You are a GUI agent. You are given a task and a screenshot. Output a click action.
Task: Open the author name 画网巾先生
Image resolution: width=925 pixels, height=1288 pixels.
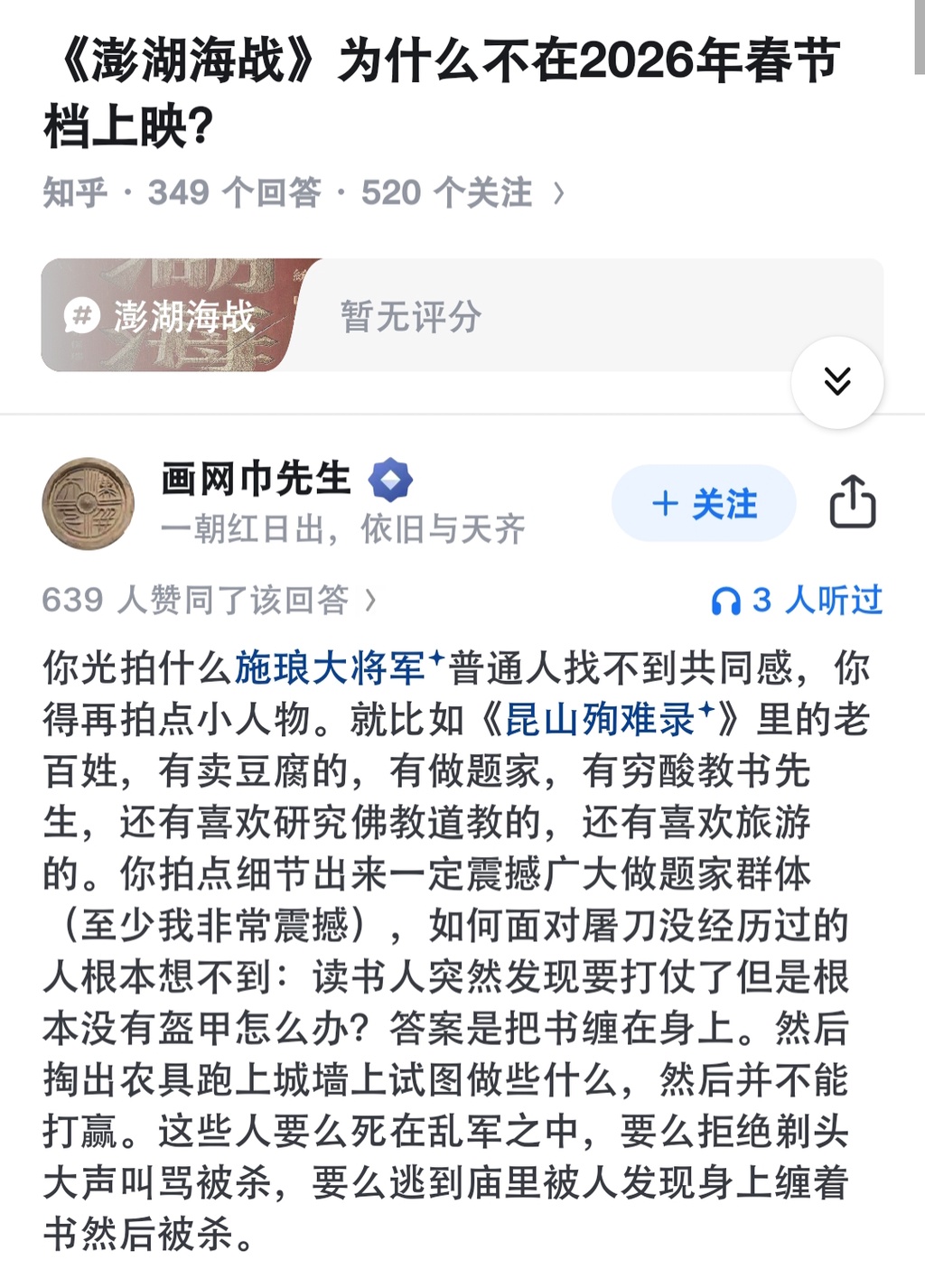(x=256, y=479)
